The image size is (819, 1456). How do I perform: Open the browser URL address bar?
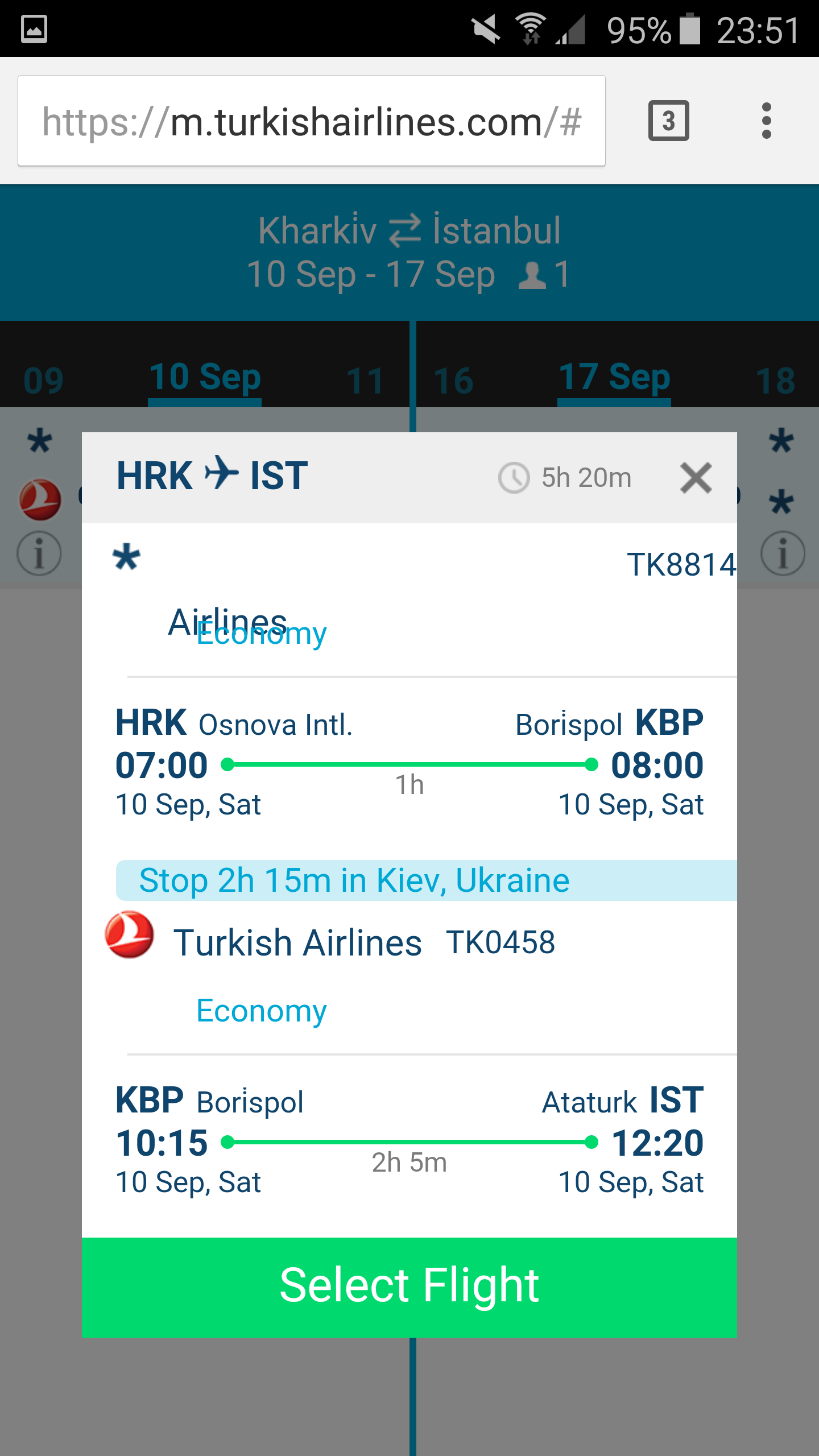coord(312,121)
